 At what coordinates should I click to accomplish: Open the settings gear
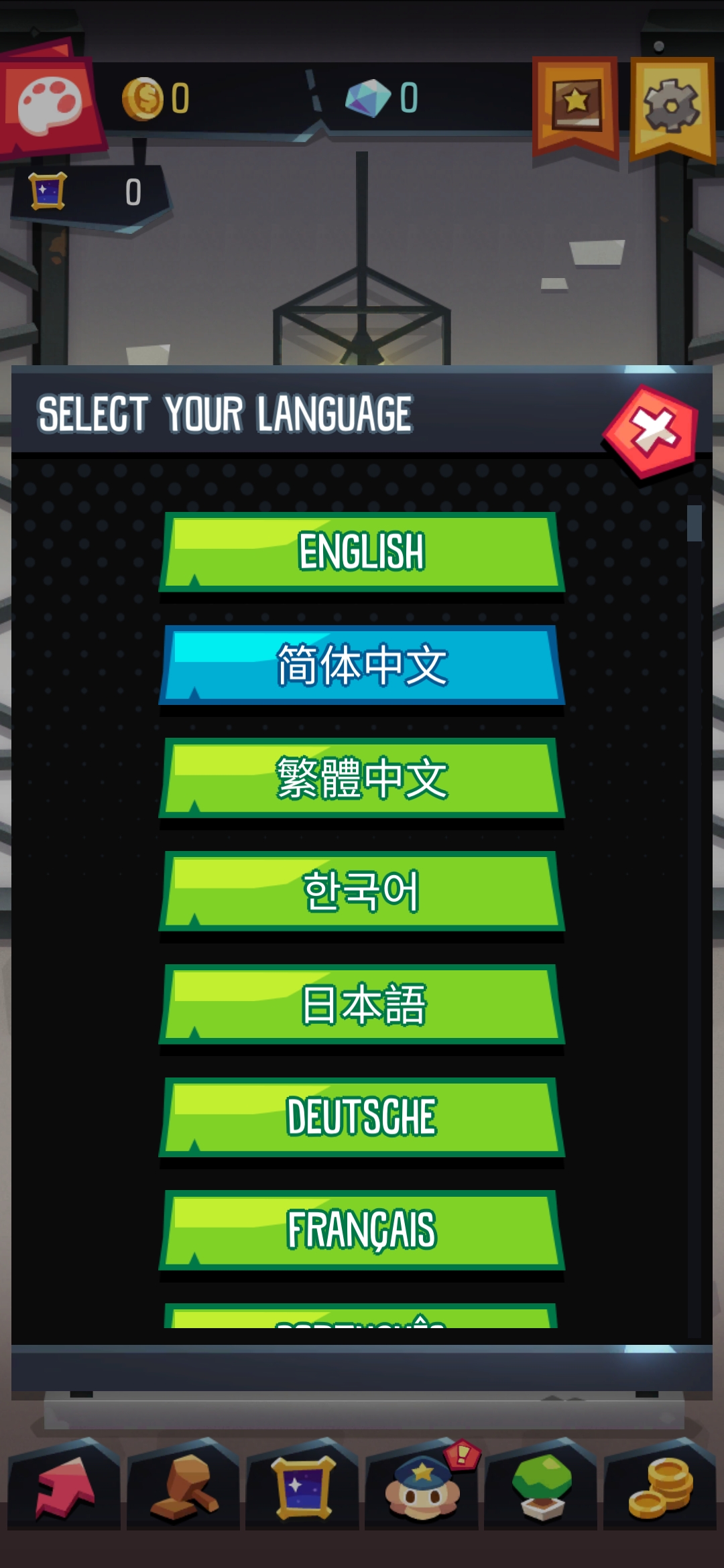(x=672, y=107)
